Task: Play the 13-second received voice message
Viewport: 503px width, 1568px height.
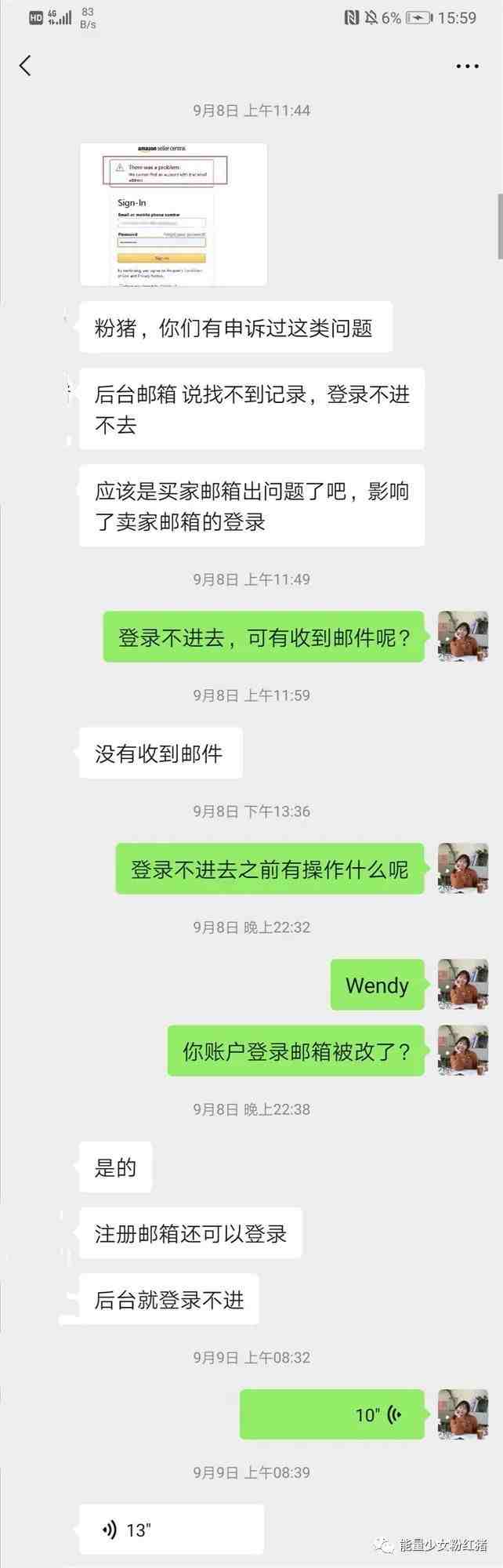Action: [171, 1529]
